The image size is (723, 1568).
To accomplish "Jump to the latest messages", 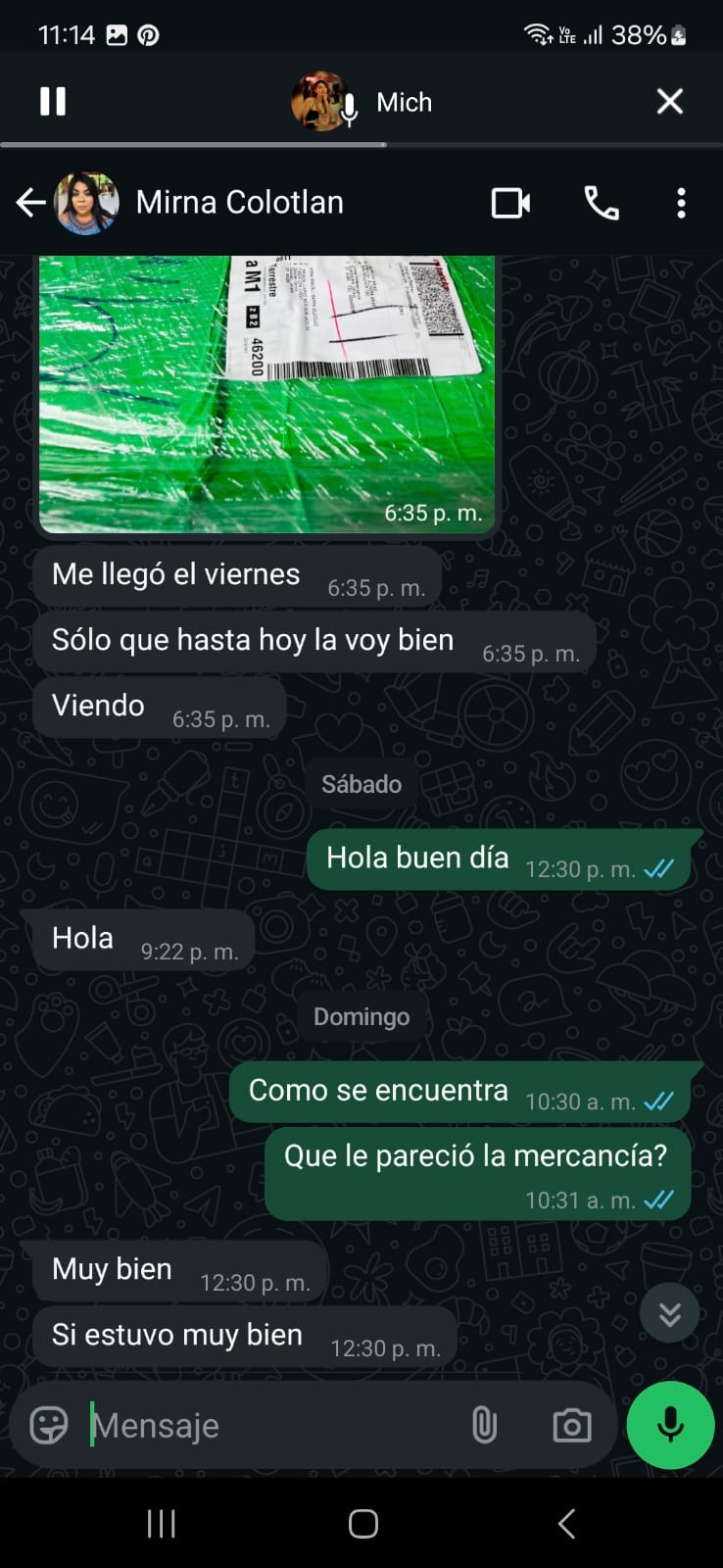I will (x=669, y=1313).
